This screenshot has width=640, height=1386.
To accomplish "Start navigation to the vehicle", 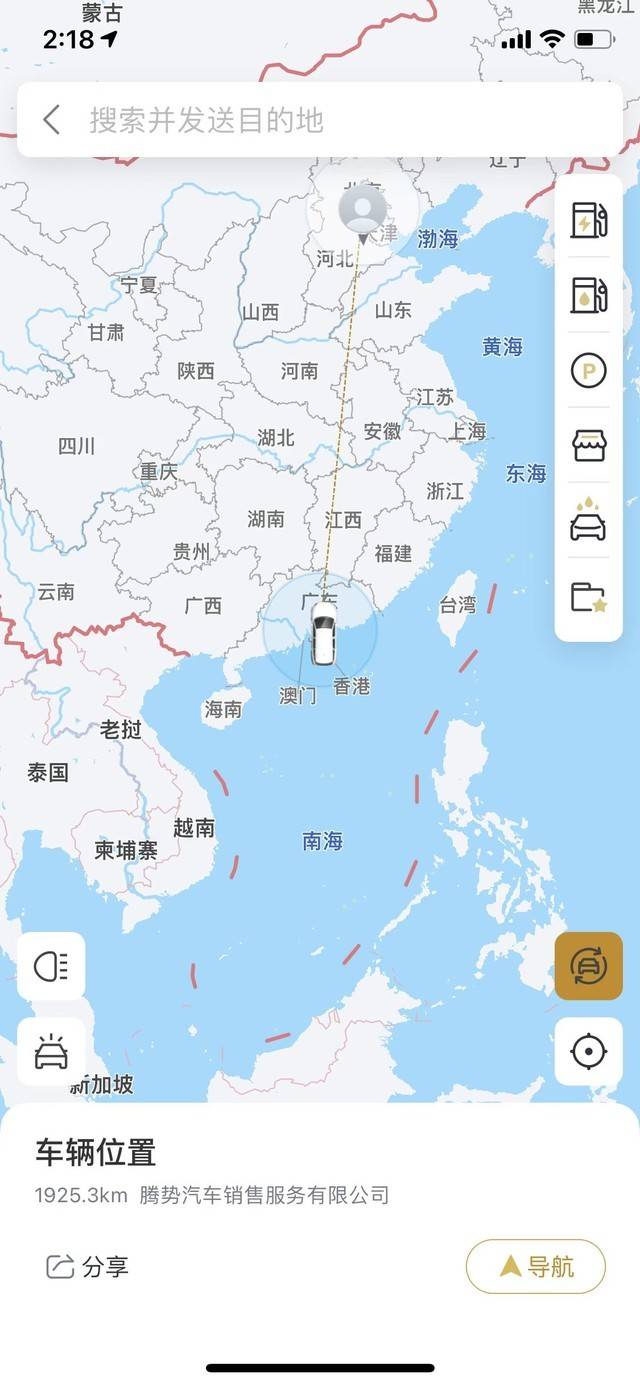I will click(x=536, y=1267).
